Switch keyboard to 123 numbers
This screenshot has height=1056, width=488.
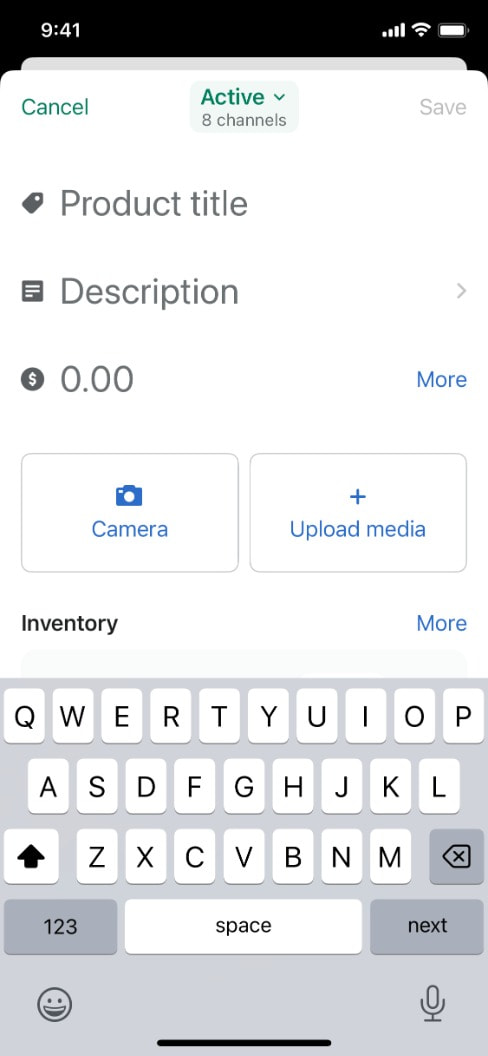pyautogui.click(x=61, y=926)
